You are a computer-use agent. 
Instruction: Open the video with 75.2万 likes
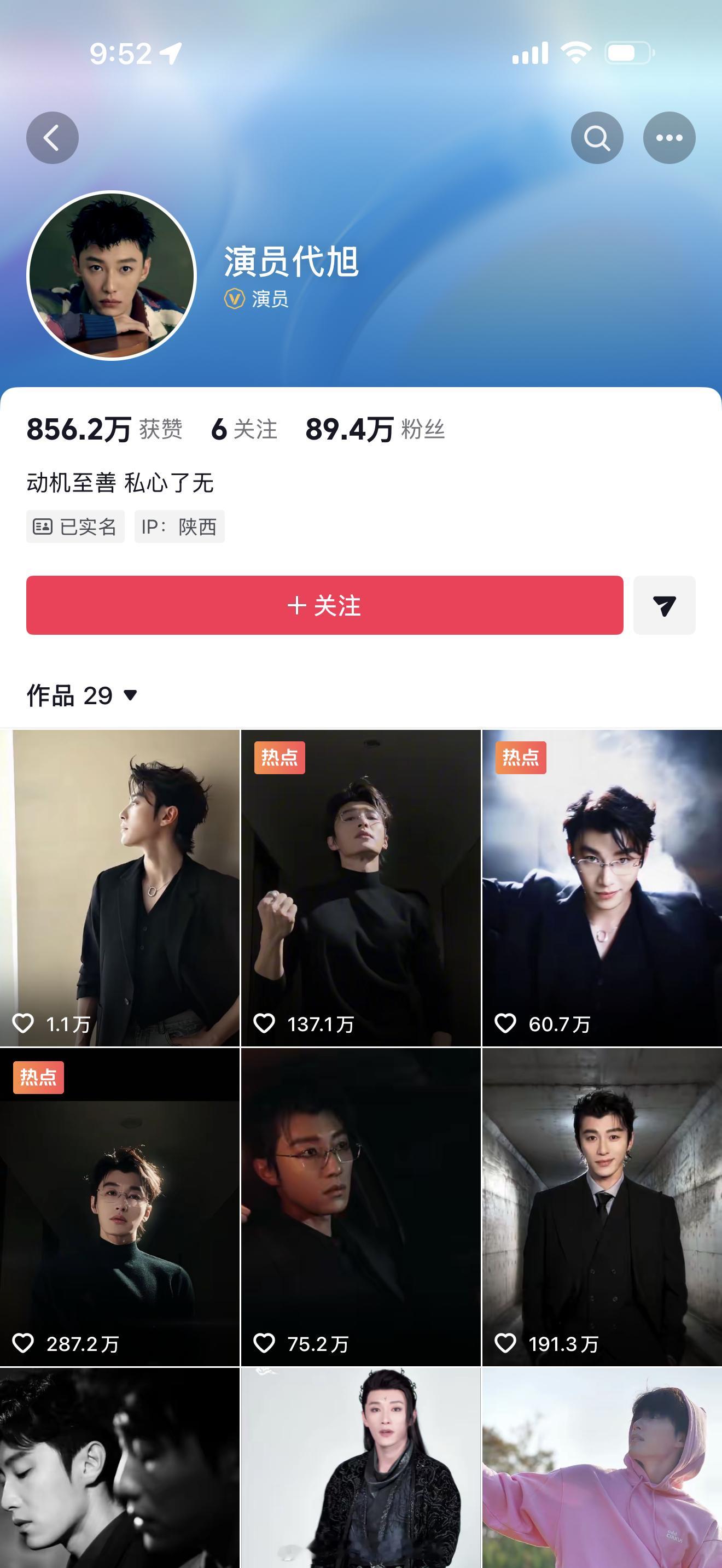tap(360, 1207)
